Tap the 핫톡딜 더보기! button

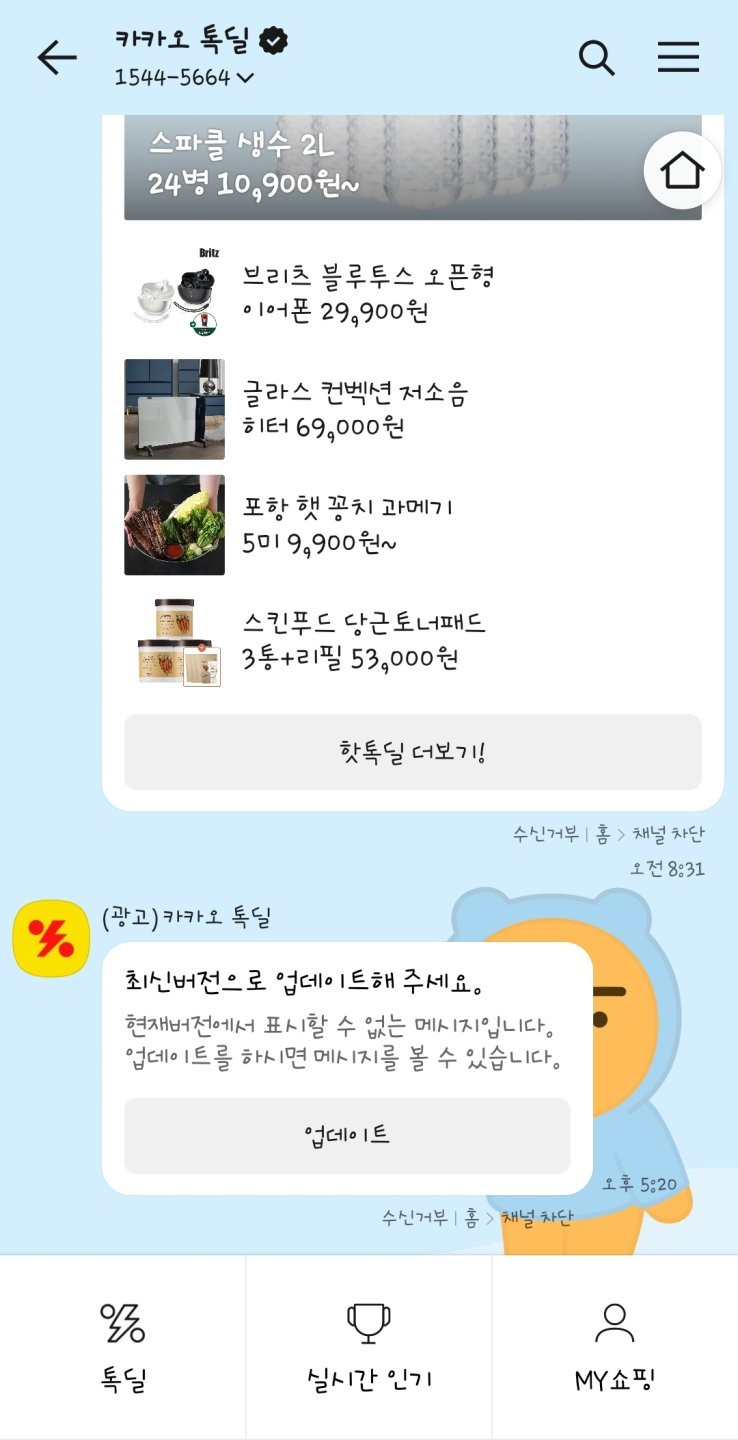412,752
